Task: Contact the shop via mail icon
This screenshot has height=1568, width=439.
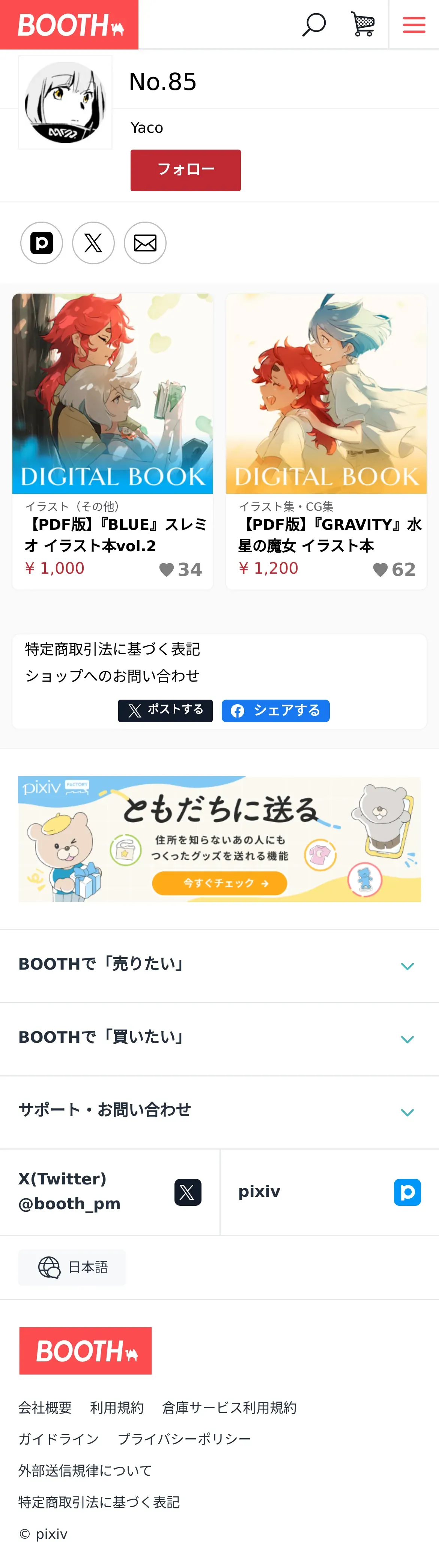Action: [145, 243]
